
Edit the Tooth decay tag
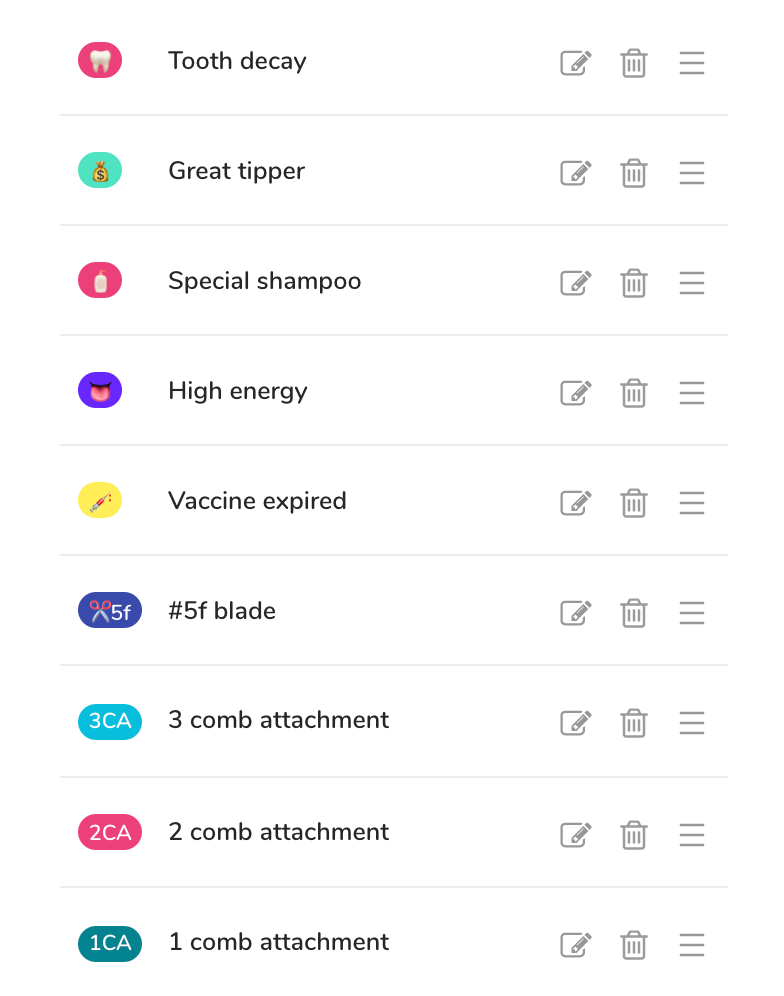[x=575, y=63]
